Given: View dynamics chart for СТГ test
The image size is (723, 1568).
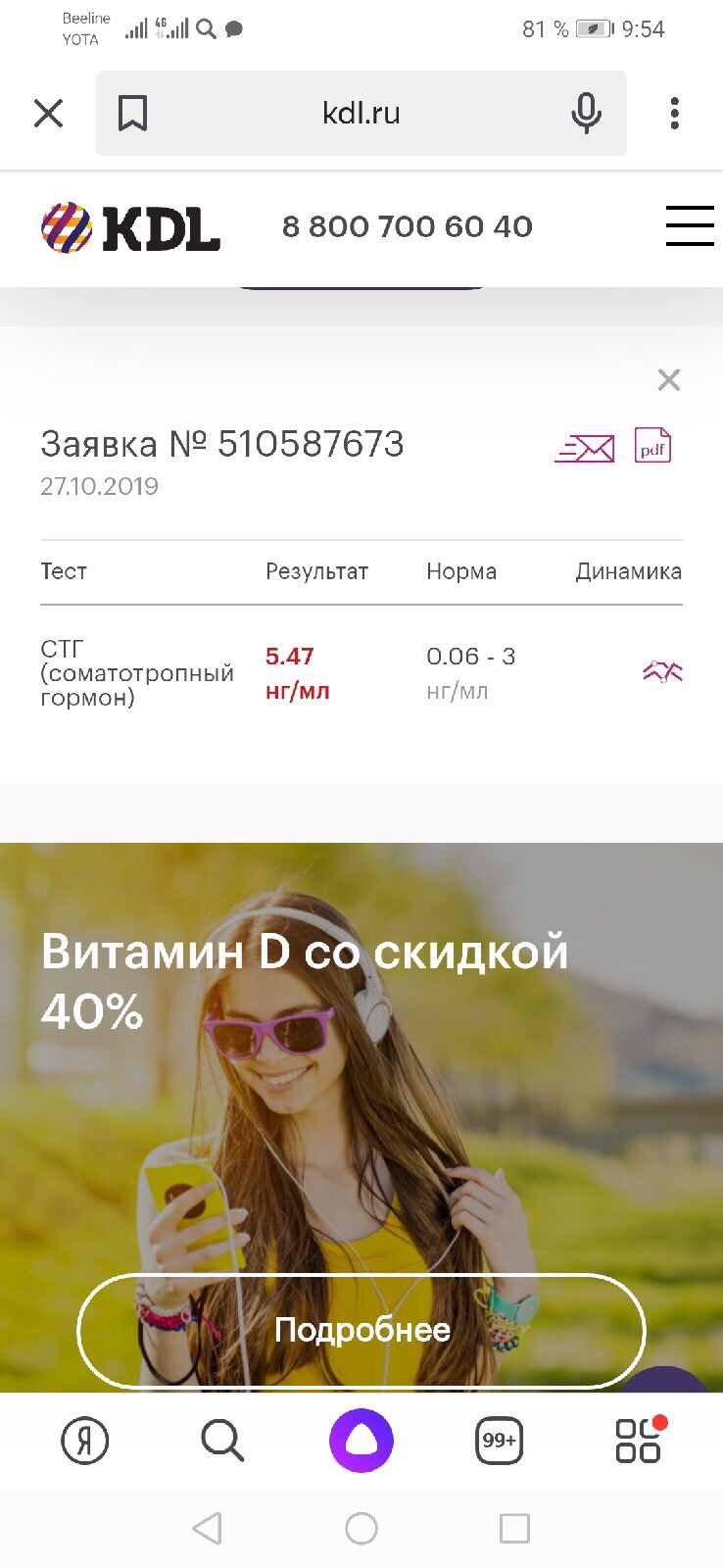Looking at the screenshot, I should 662,672.
